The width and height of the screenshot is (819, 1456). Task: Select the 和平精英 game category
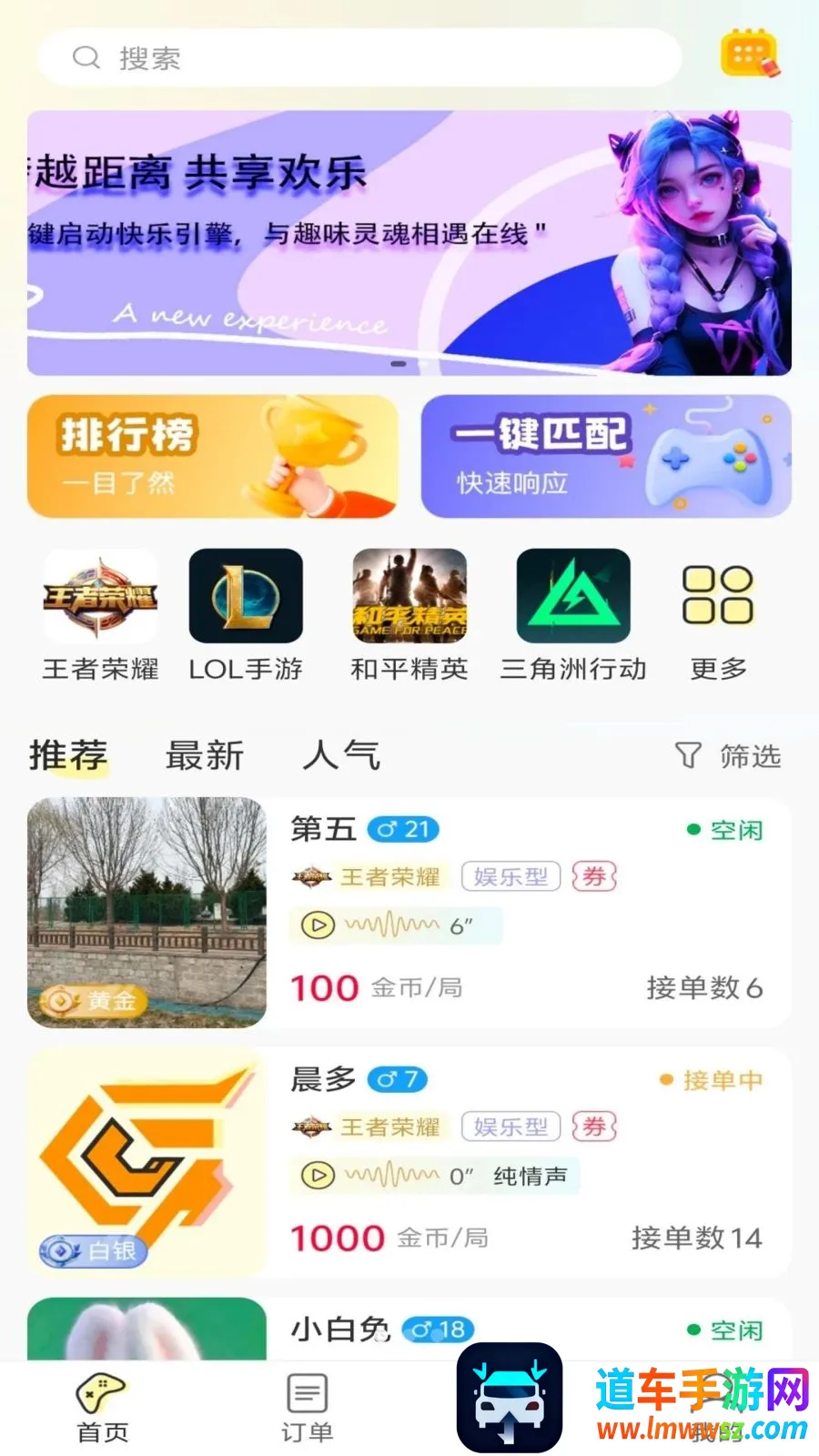(x=409, y=616)
